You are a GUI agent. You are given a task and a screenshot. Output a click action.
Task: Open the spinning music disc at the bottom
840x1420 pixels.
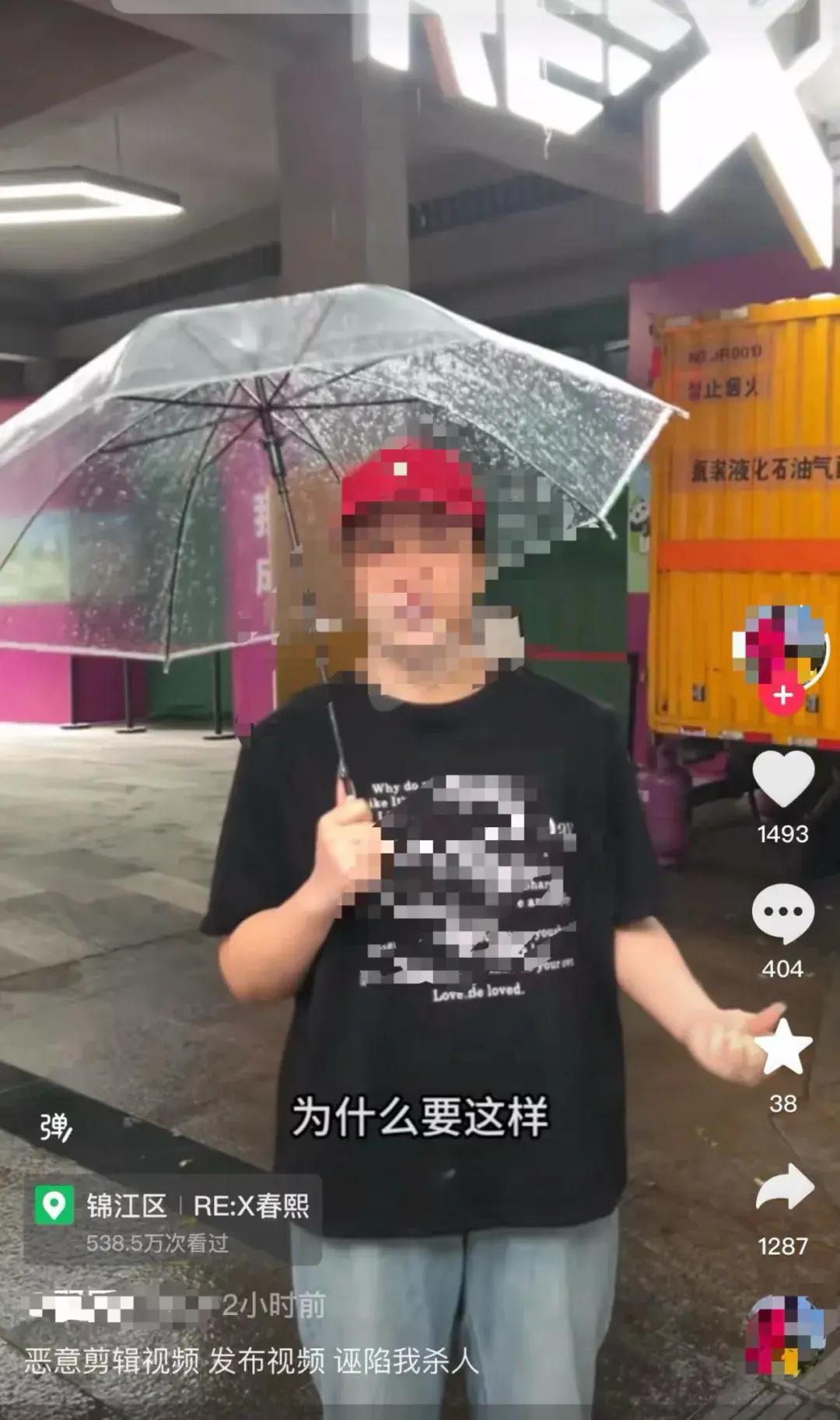coord(784,1335)
